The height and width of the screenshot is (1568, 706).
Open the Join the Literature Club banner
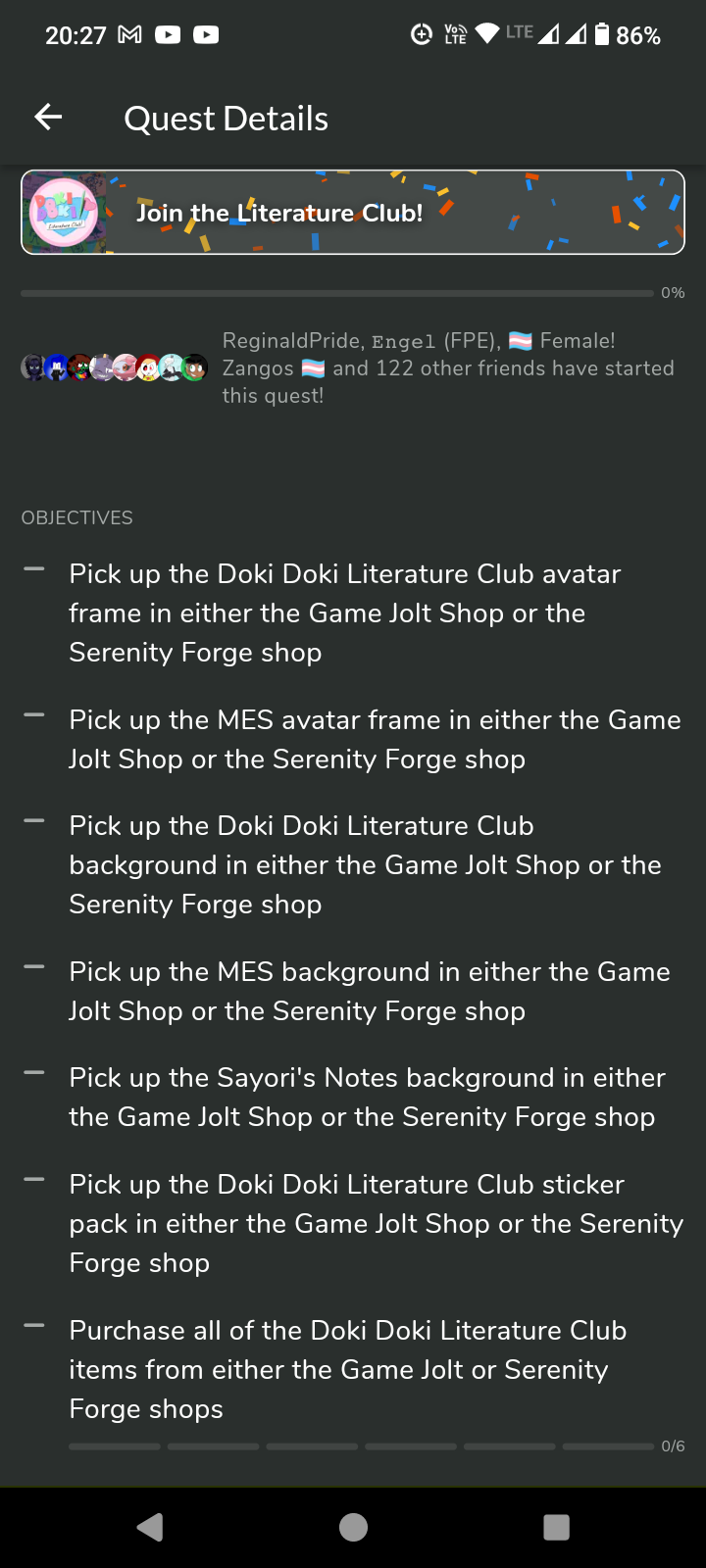[353, 213]
